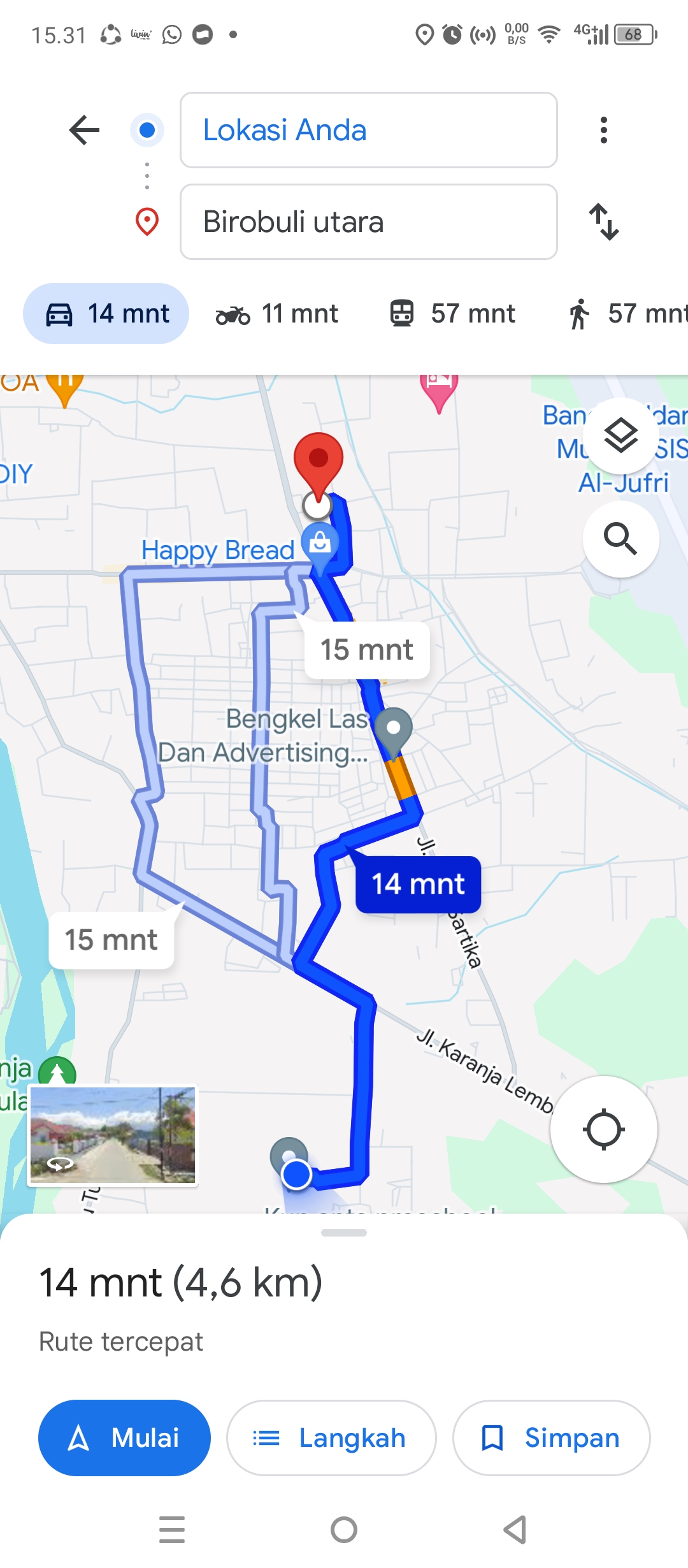Go back using the arrow icon

point(84,130)
